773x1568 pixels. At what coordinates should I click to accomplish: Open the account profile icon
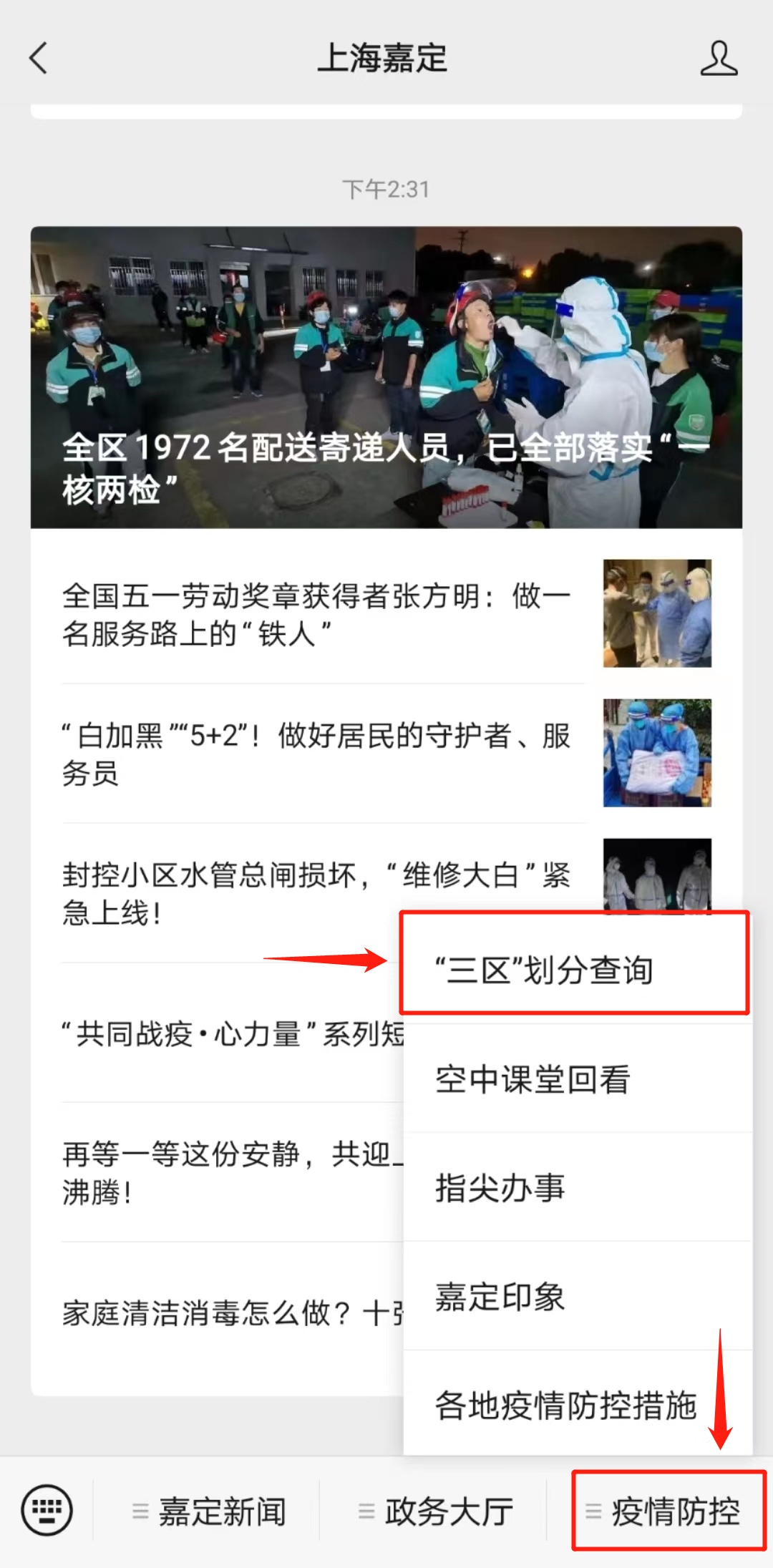[719, 58]
